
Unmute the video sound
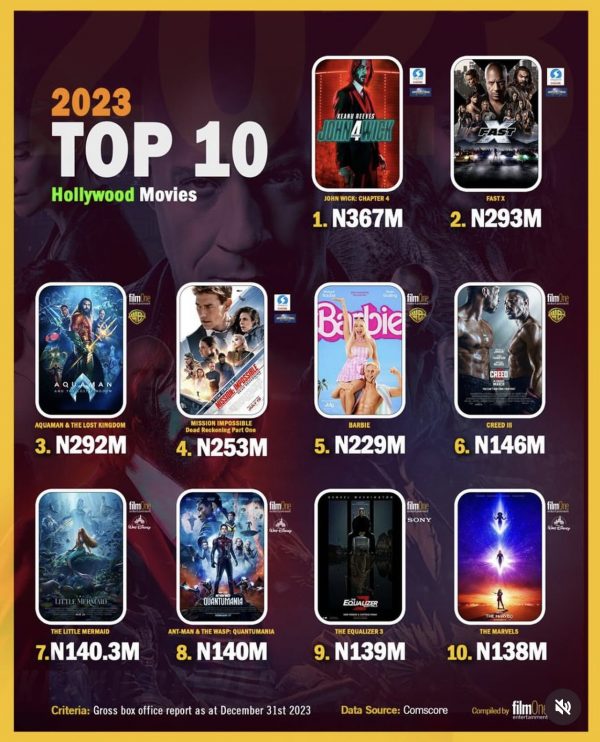563,707
